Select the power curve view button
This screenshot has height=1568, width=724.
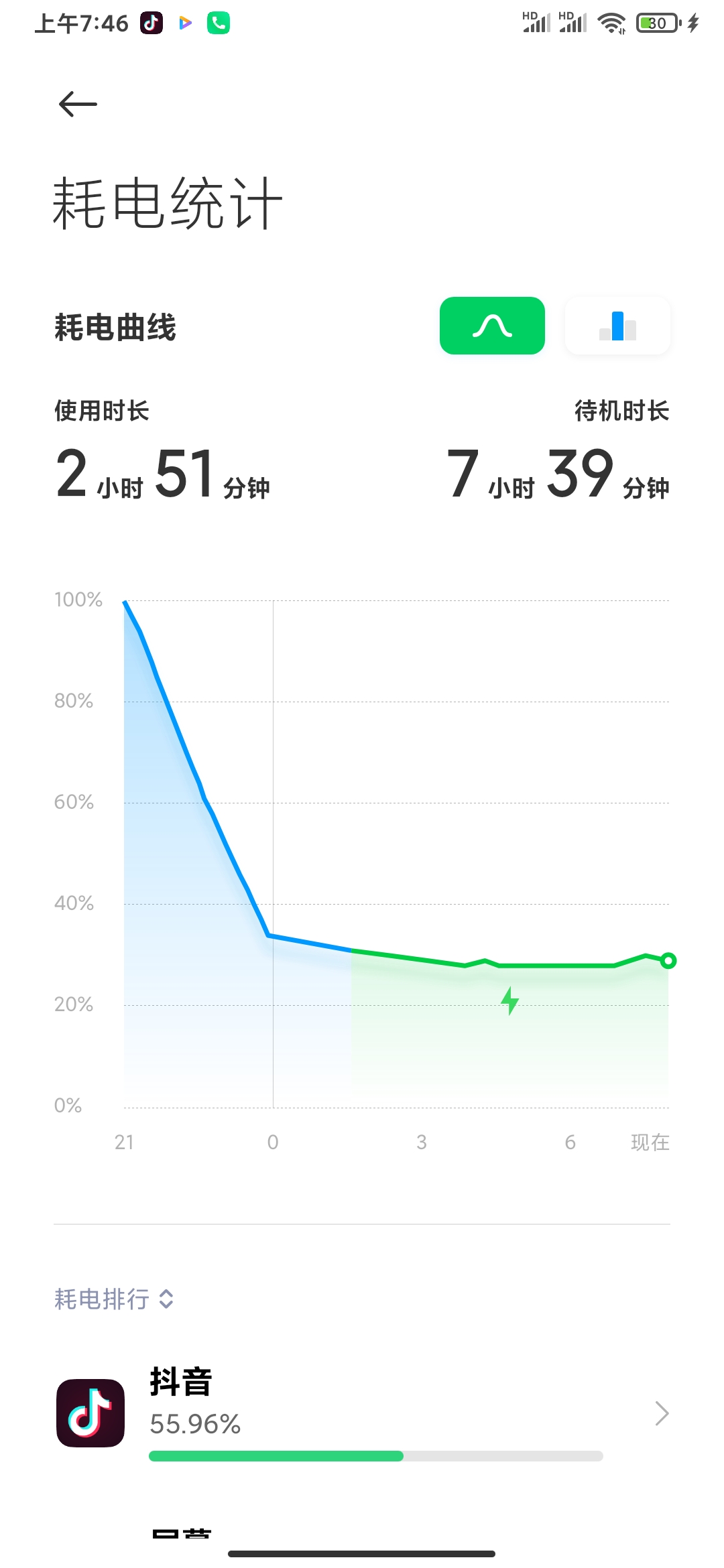pyautogui.click(x=492, y=326)
